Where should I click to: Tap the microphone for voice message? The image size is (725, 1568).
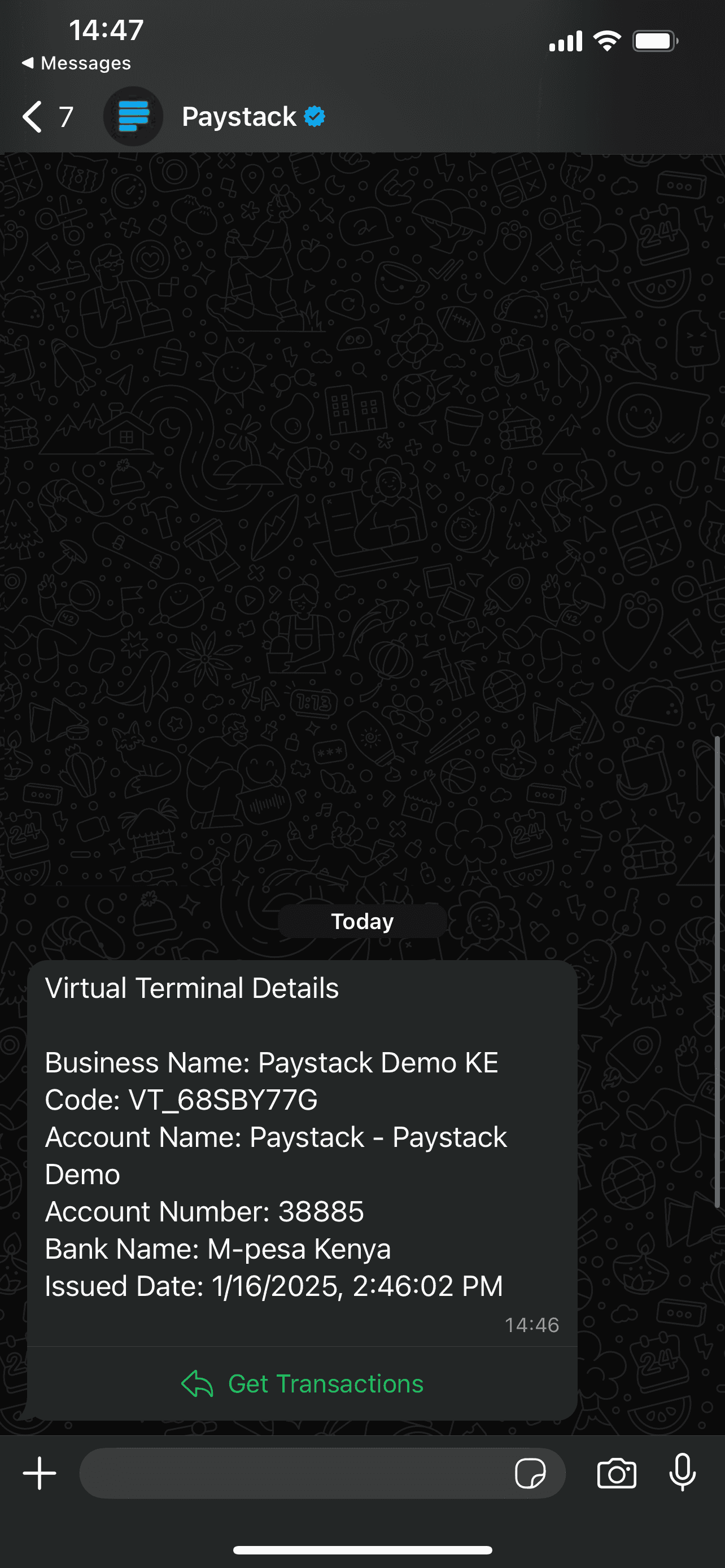click(683, 1473)
